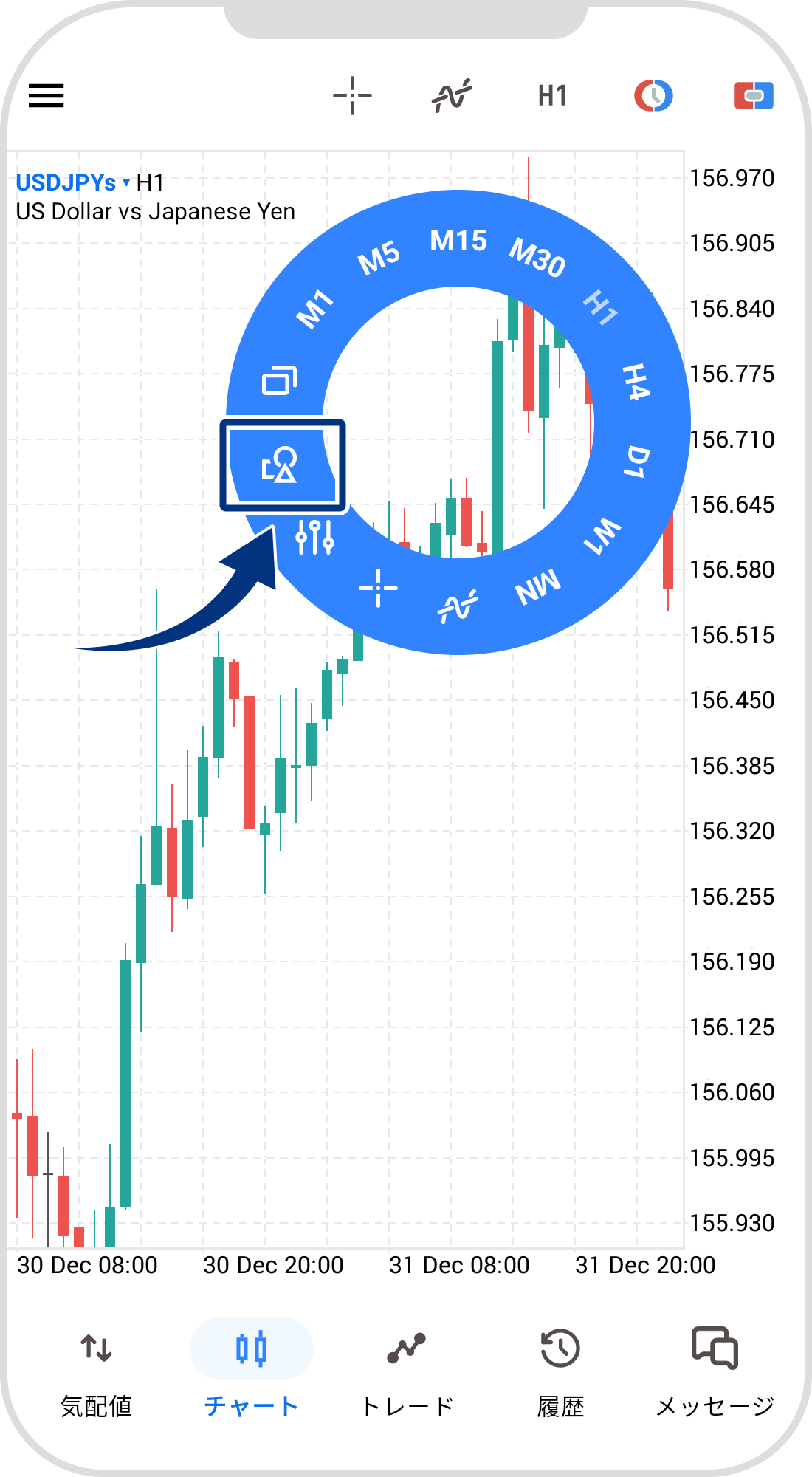Image resolution: width=812 pixels, height=1477 pixels.
Task: Open indicators from the top toolbar
Action: (x=452, y=96)
